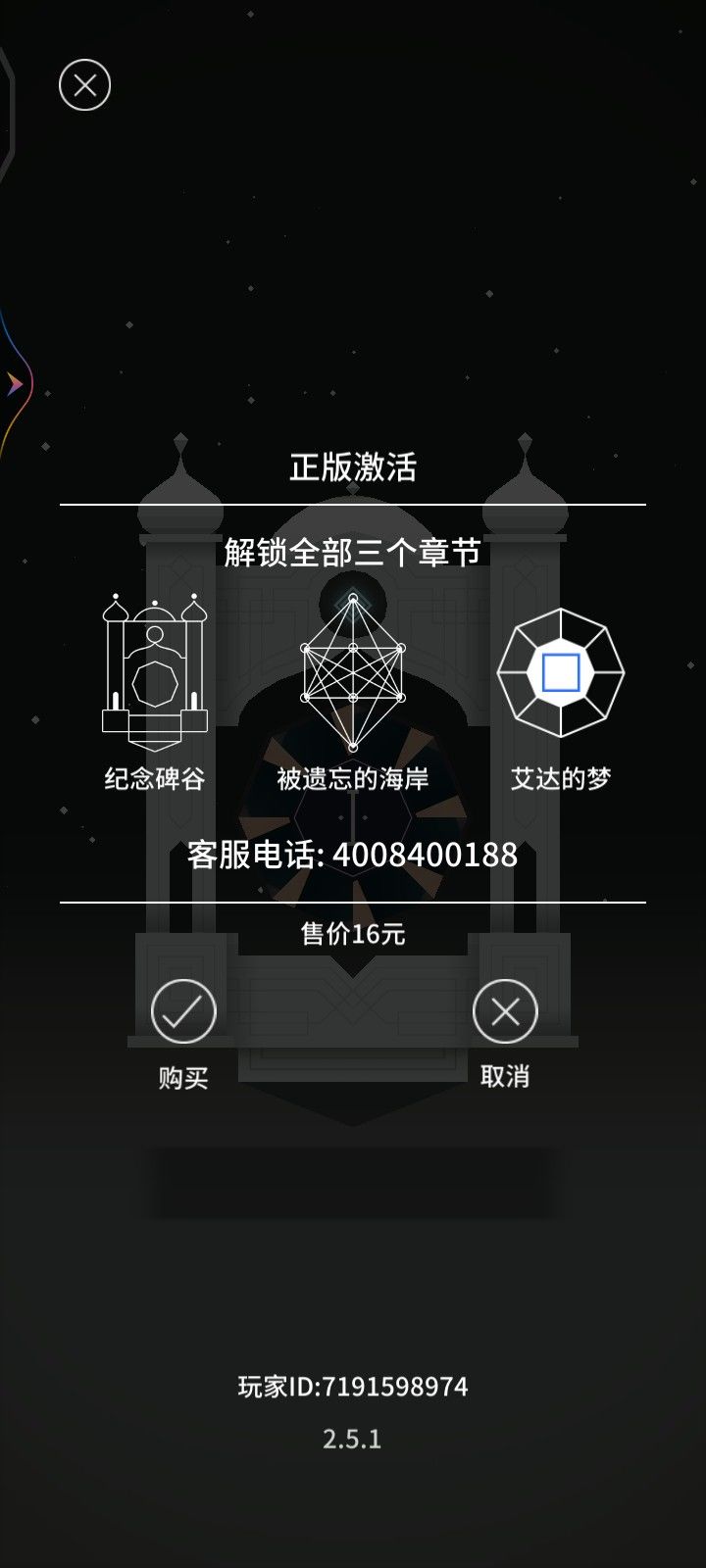Tap the blue square inside the 艾达的梦 emblem
The image size is (706, 1568).
click(x=561, y=671)
